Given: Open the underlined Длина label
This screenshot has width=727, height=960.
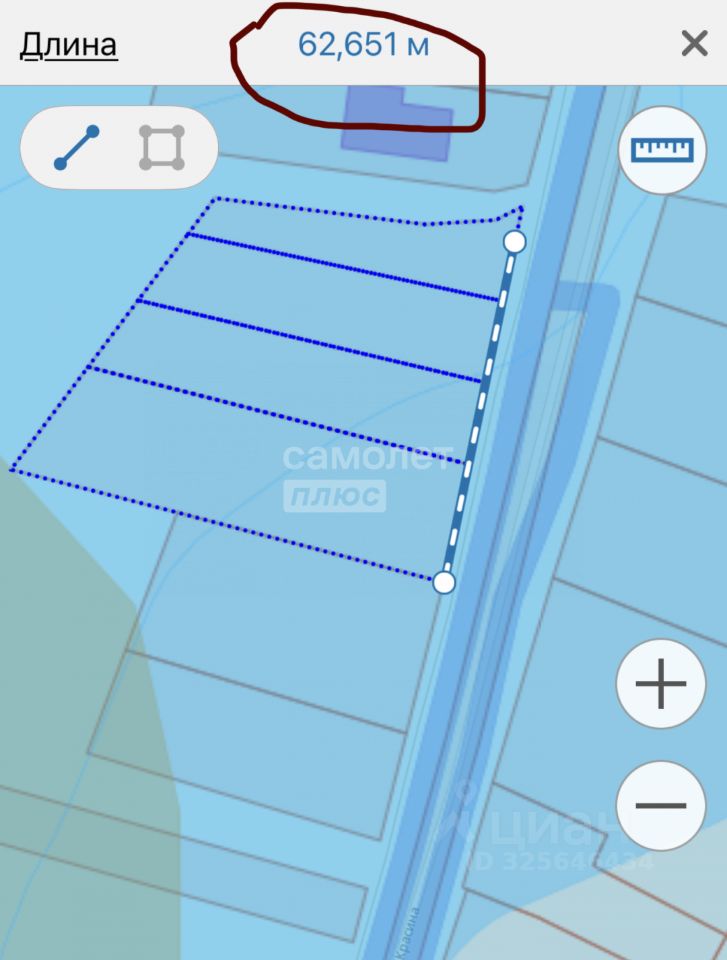Looking at the screenshot, I should click(69, 45).
